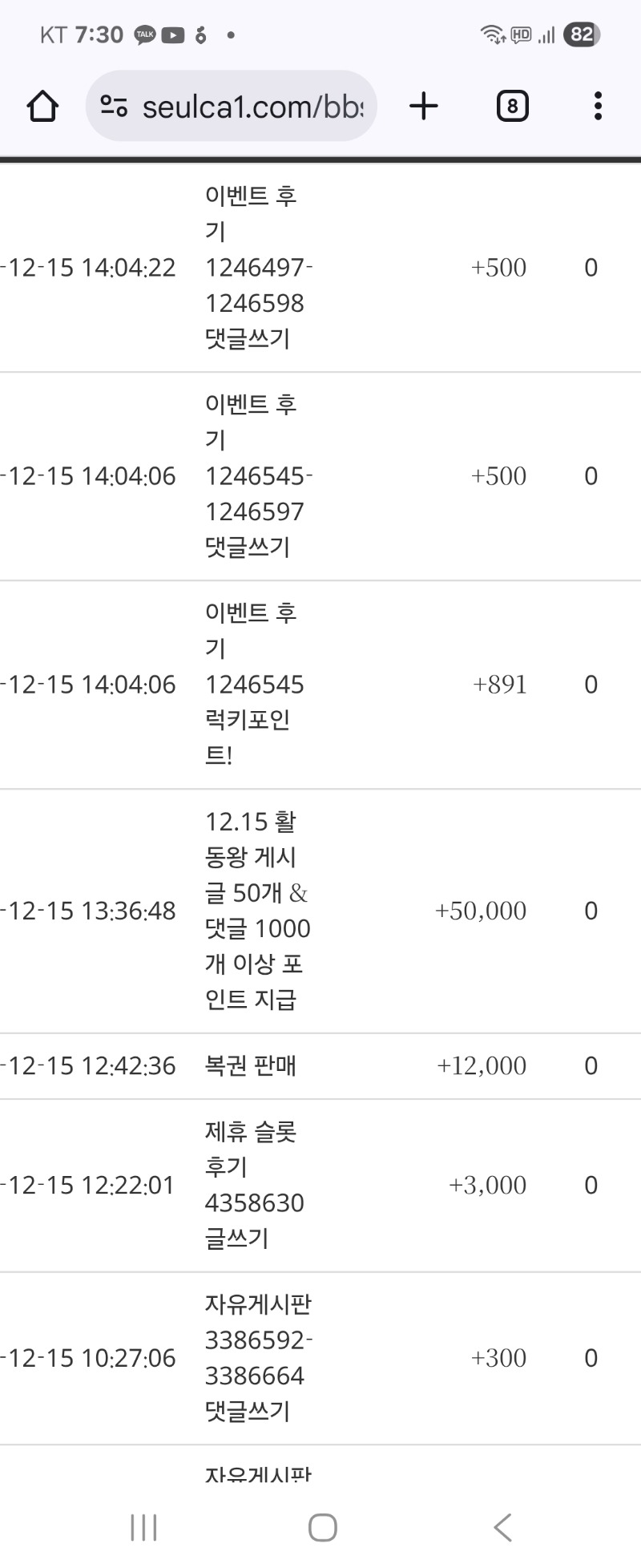641x1568 pixels.
Task: Show the open tabs switcher
Action: tap(512, 106)
